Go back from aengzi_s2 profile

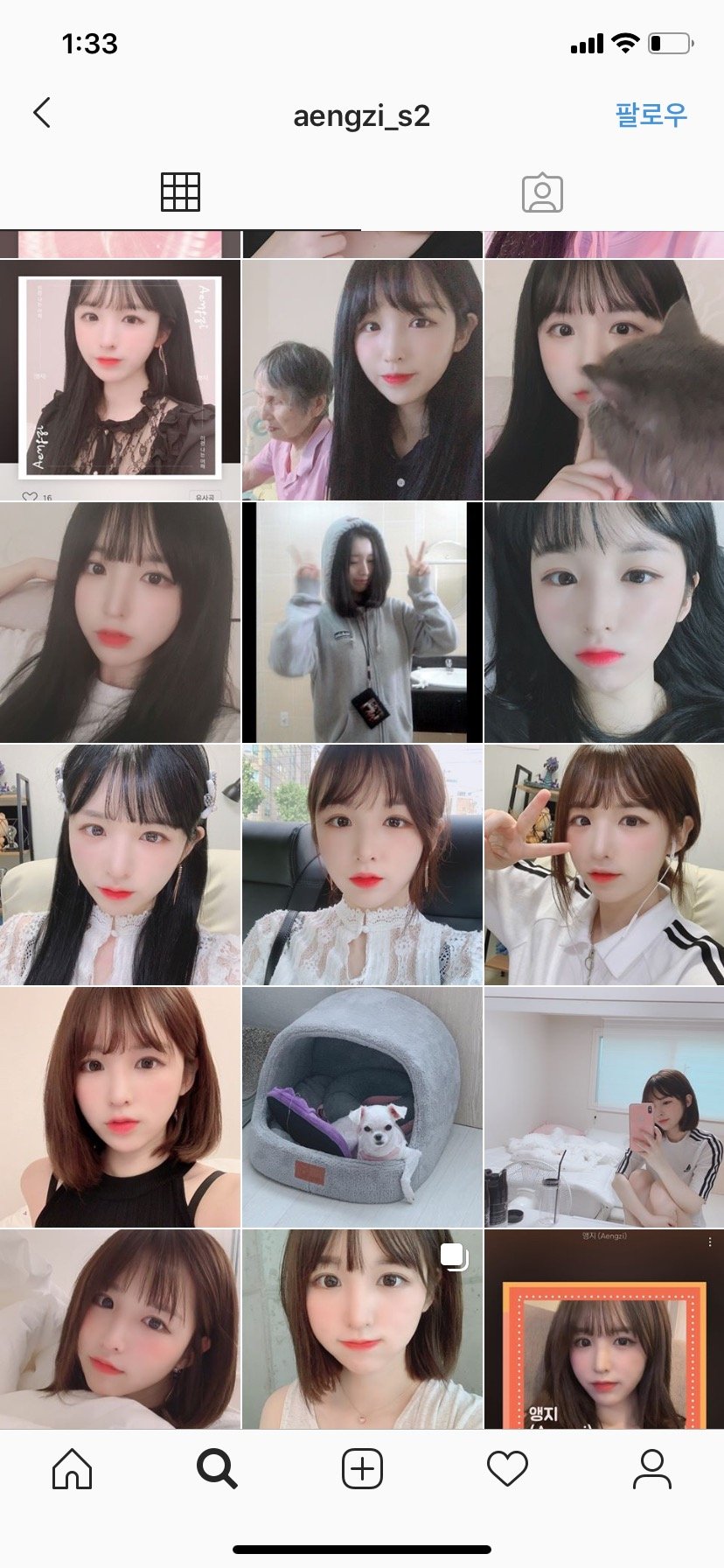point(42,113)
